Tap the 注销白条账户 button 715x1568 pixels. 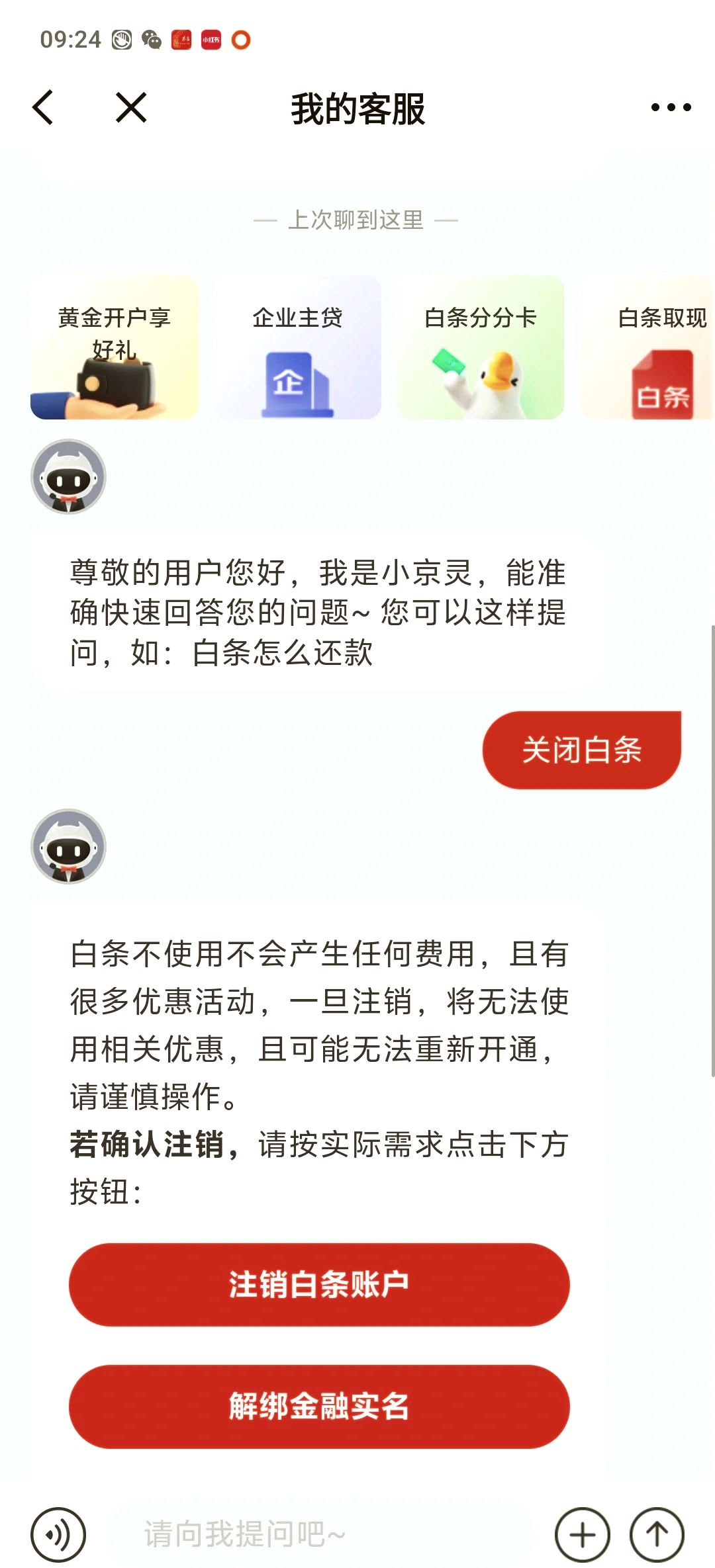point(319,1284)
